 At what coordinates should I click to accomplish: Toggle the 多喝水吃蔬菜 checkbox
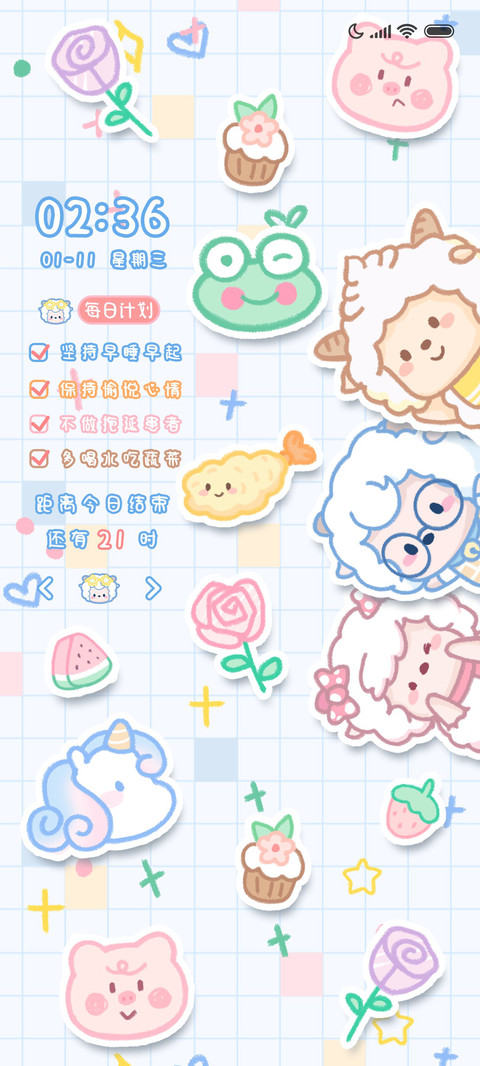(39, 459)
